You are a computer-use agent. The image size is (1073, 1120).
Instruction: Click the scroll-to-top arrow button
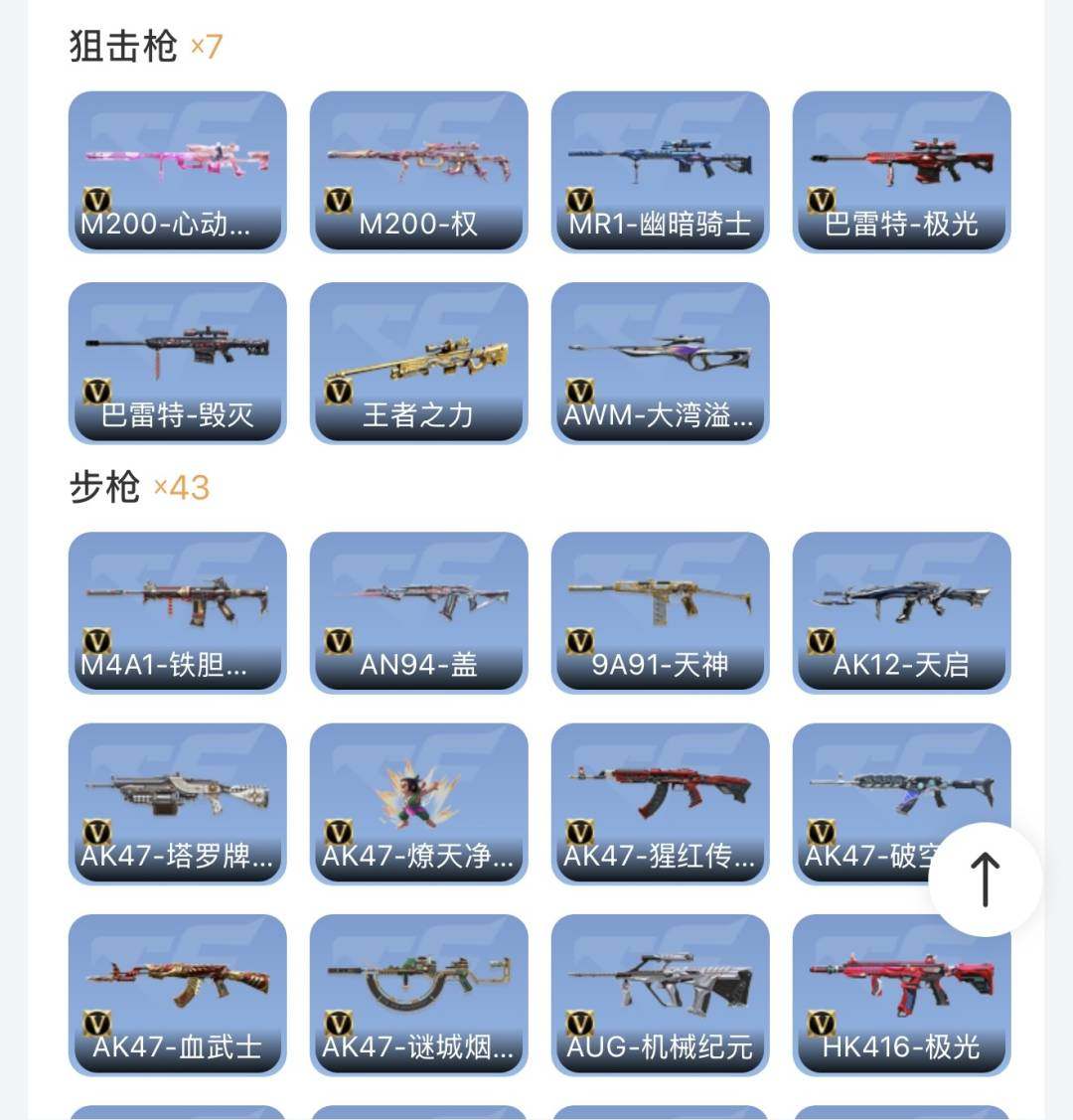(x=983, y=879)
